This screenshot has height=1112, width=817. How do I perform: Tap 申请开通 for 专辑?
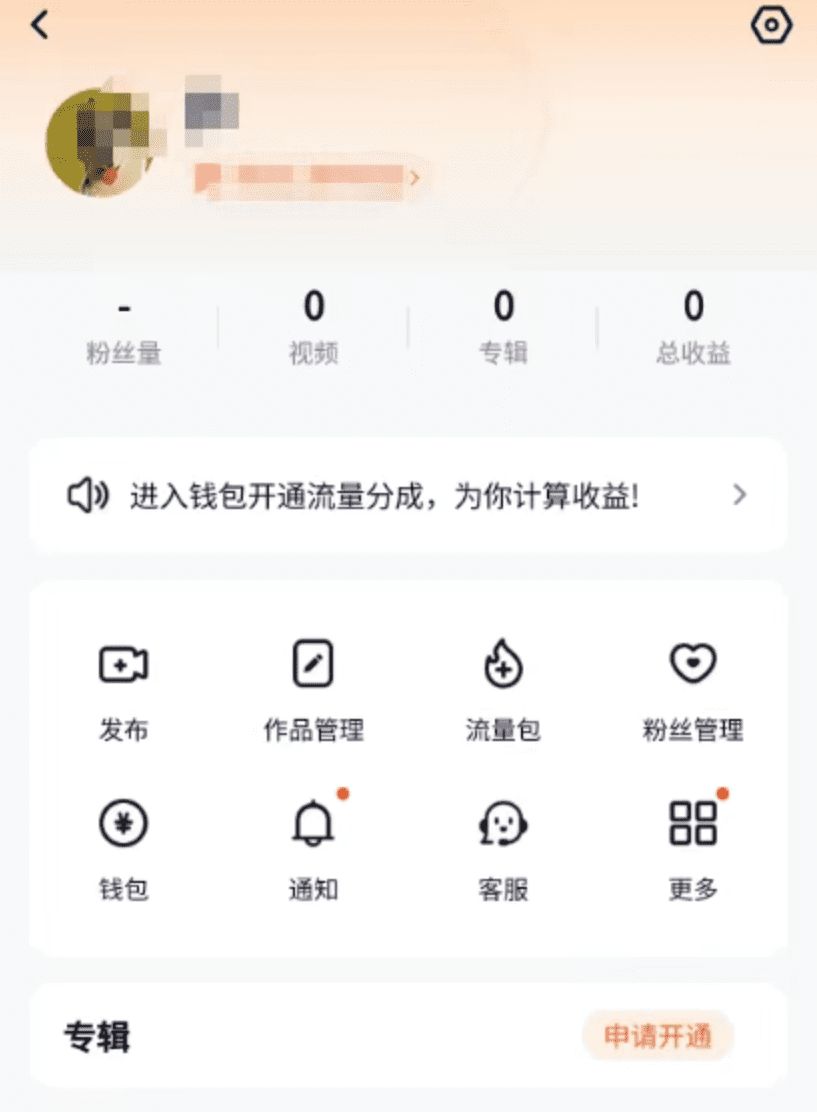click(x=658, y=1036)
